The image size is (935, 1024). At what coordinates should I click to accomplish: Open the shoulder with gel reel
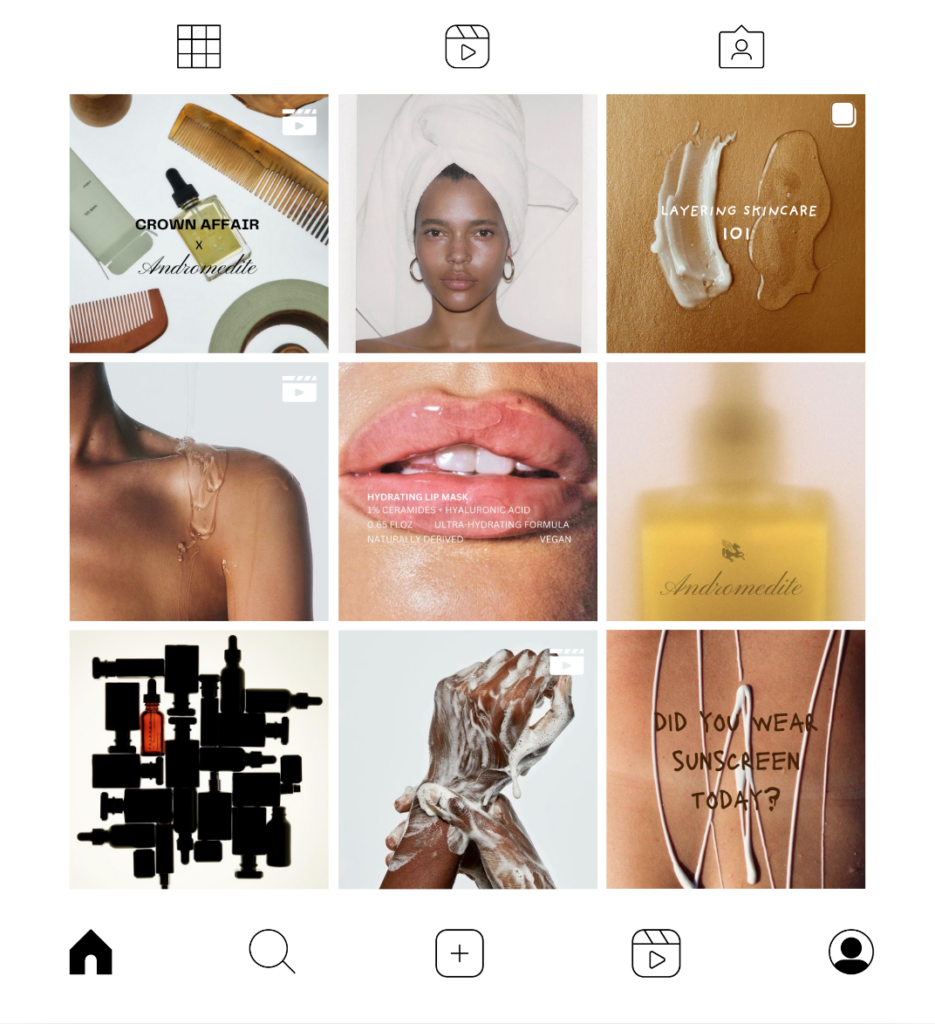coord(198,491)
